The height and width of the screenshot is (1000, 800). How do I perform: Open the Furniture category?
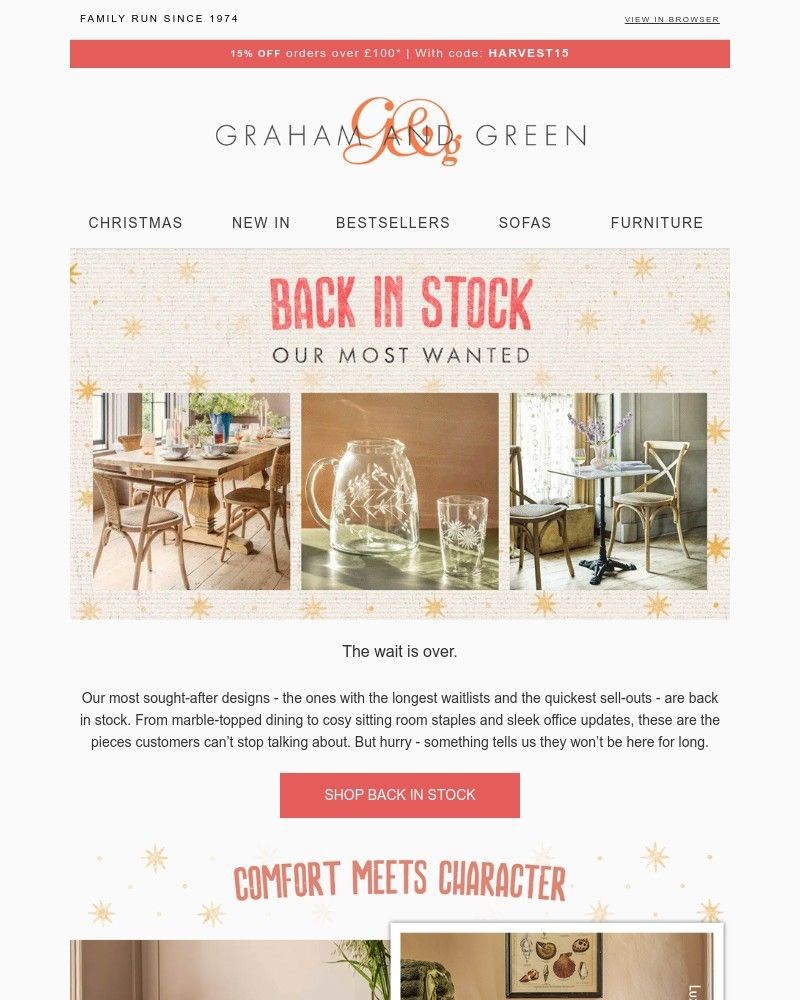pyautogui.click(x=656, y=223)
